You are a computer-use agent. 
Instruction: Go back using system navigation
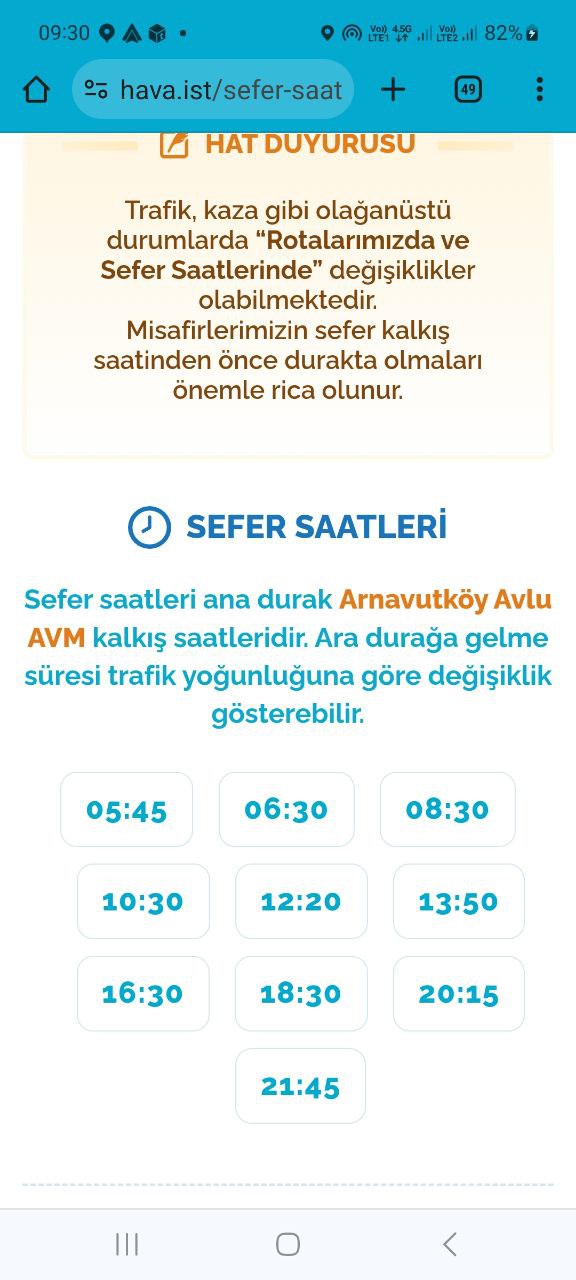pyautogui.click(x=450, y=1244)
